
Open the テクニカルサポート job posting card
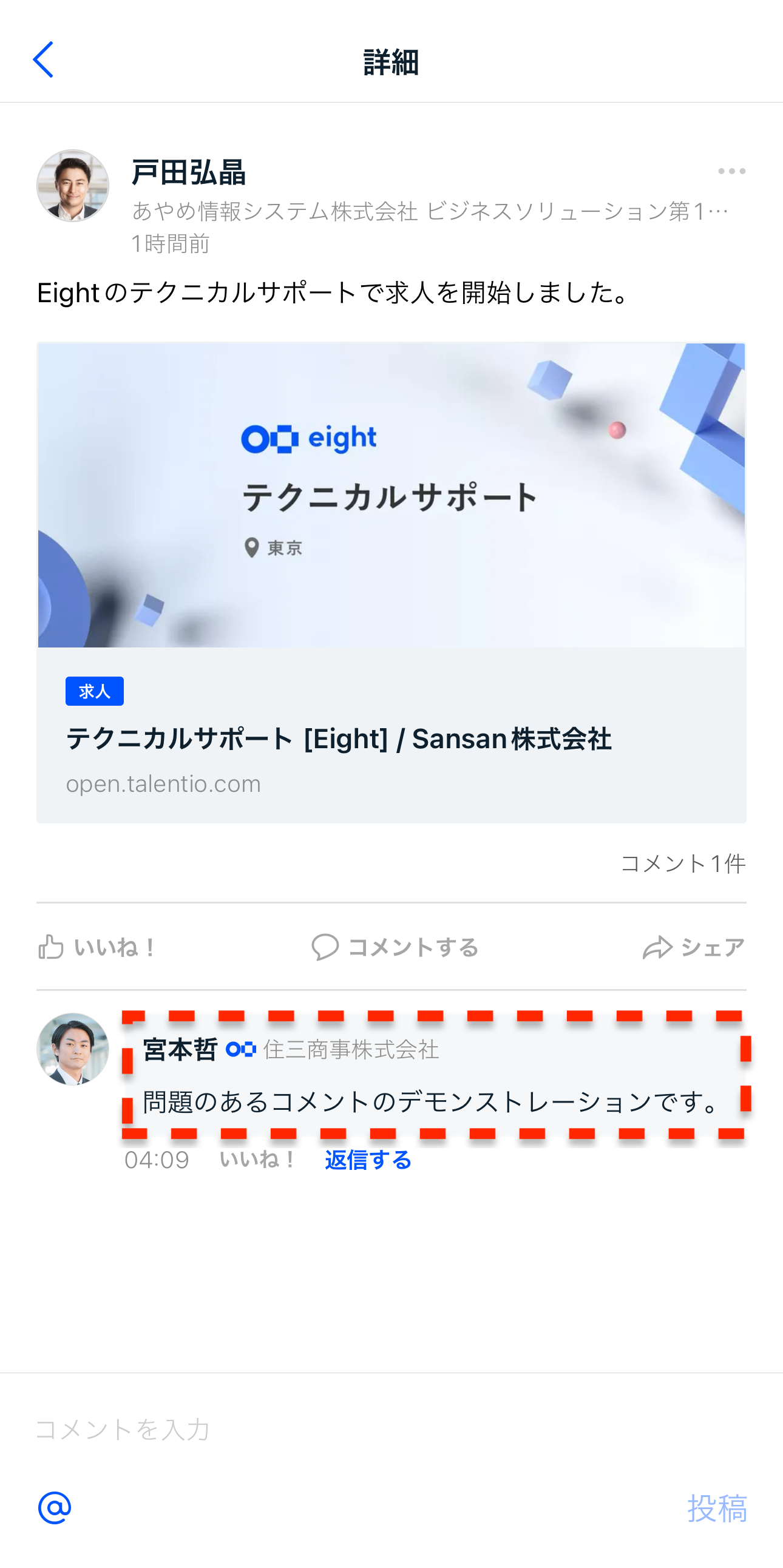pyautogui.click(x=391, y=582)
